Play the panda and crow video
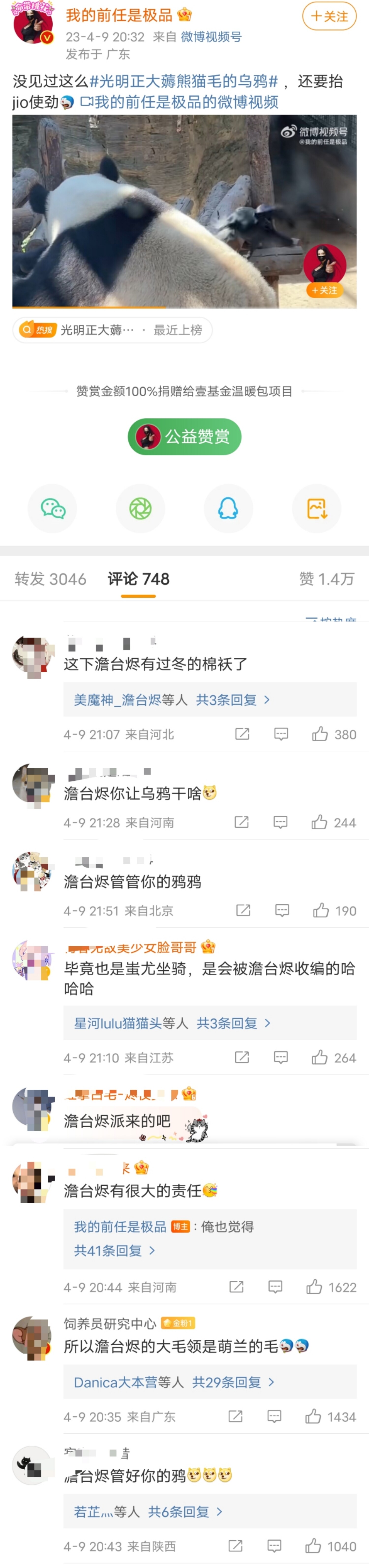The height and width of the screenshot is (1568, 369). point(184,211)
